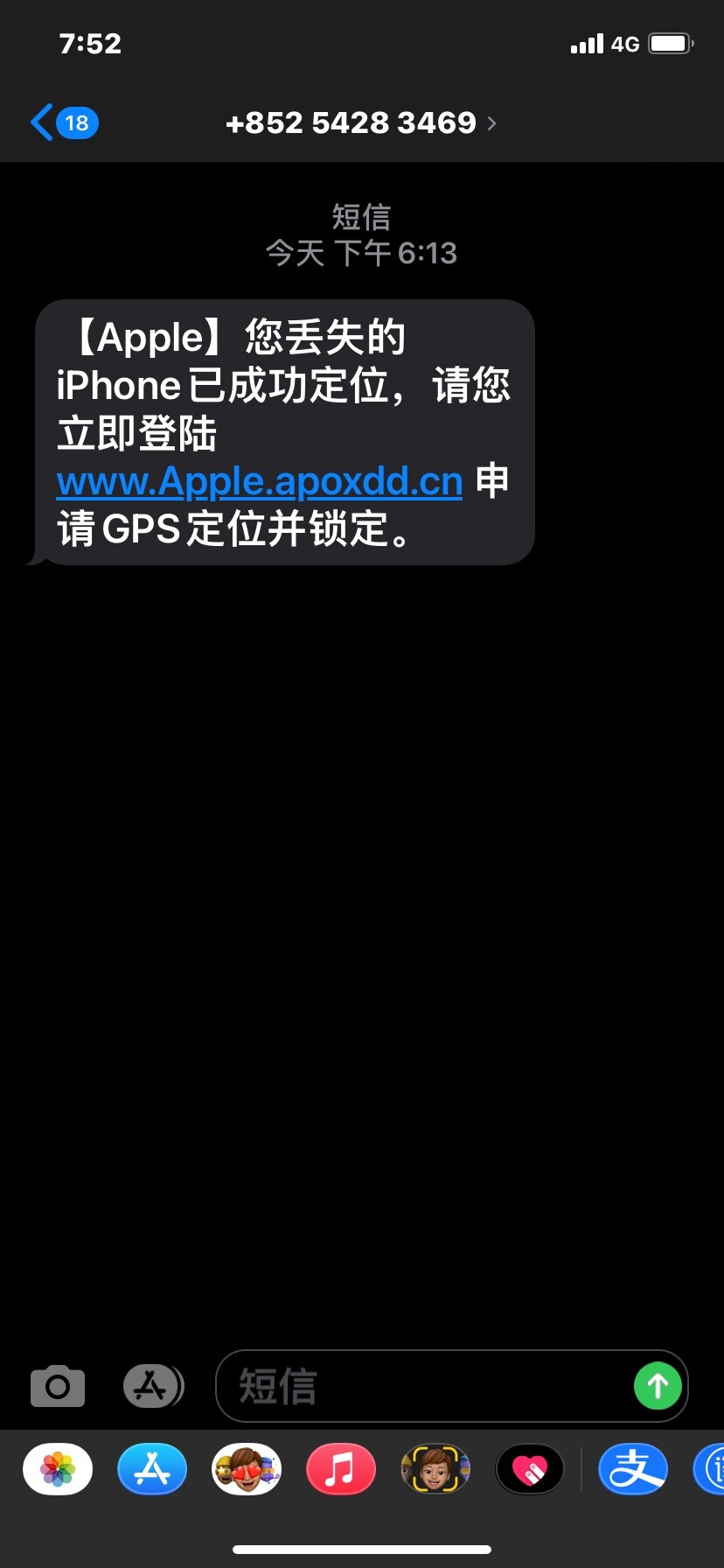Open the Music iMessage app
724x1568 pixels.
click(x=341, y=1469)
